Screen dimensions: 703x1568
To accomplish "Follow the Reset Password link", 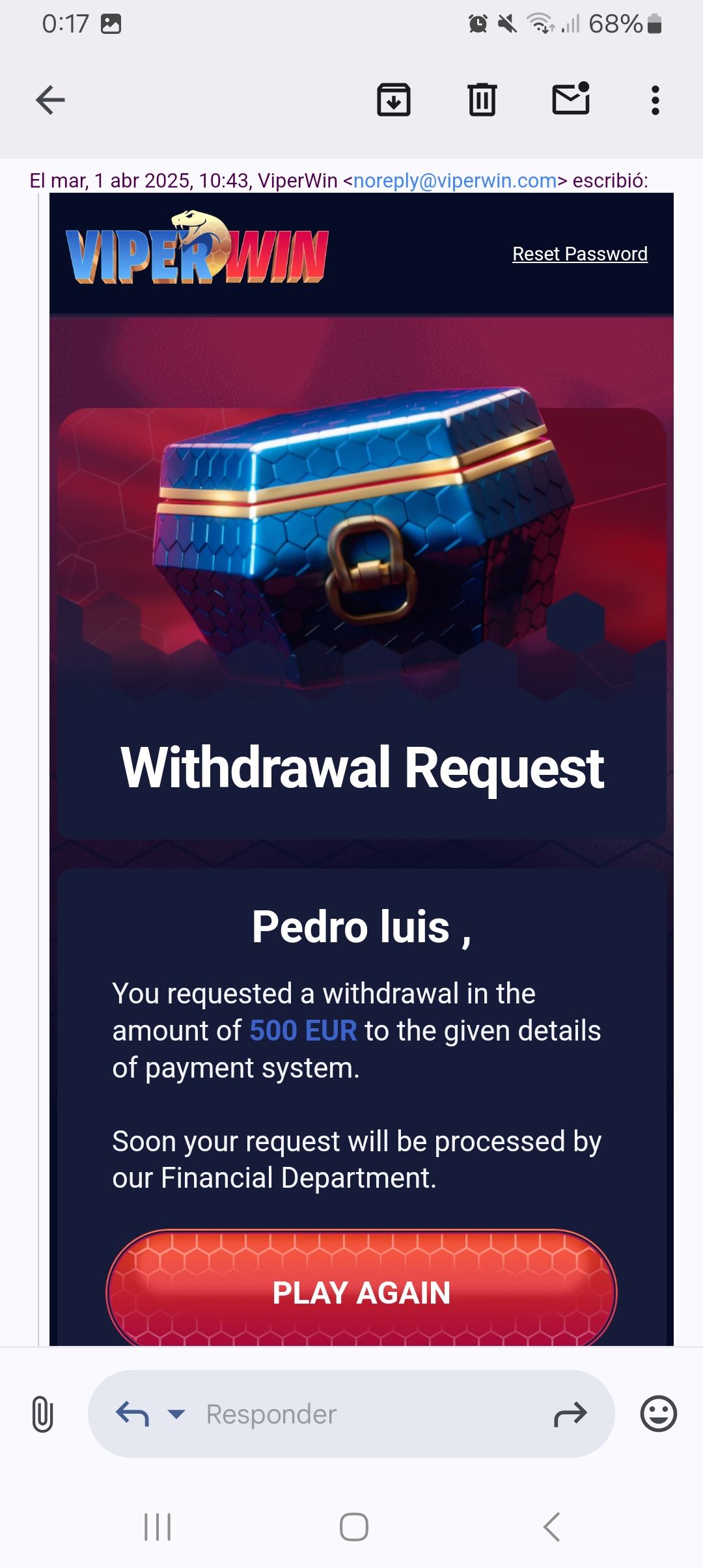I will [x=579, y=254].
